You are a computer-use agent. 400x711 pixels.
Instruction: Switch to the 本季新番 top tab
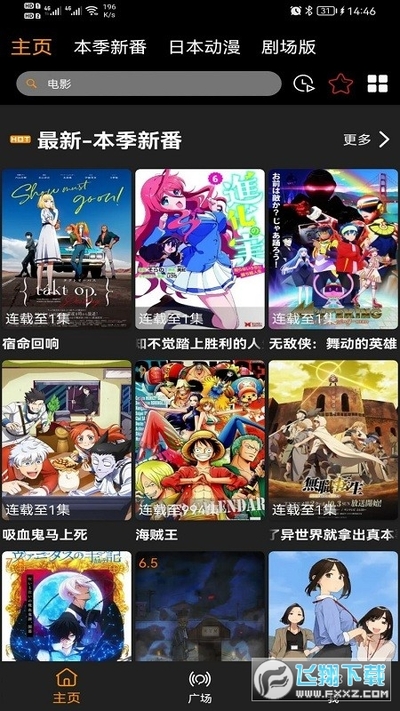tap(110, 47)
